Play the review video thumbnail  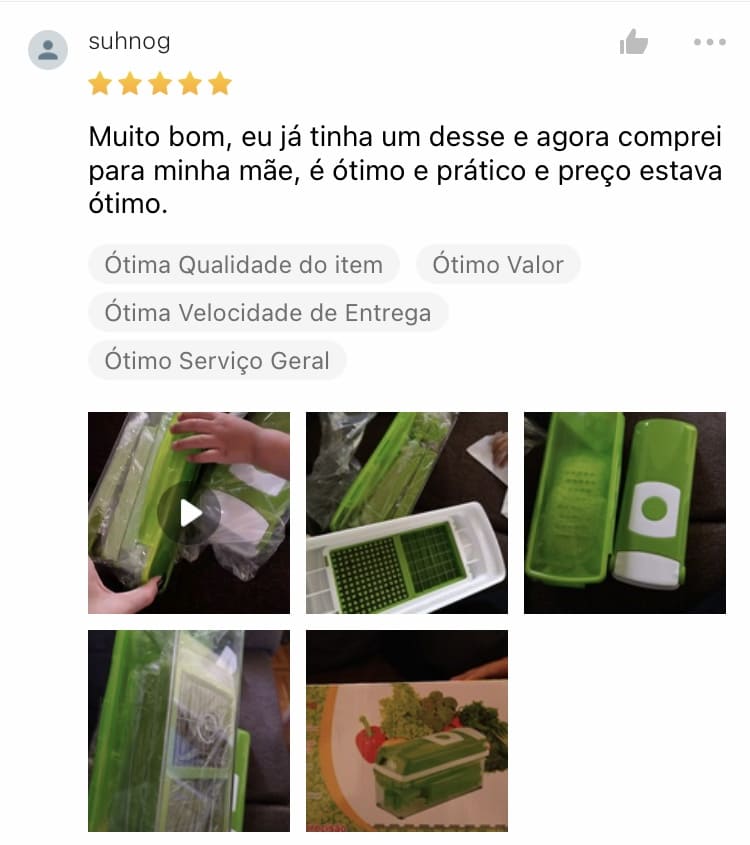coord(189,513)
